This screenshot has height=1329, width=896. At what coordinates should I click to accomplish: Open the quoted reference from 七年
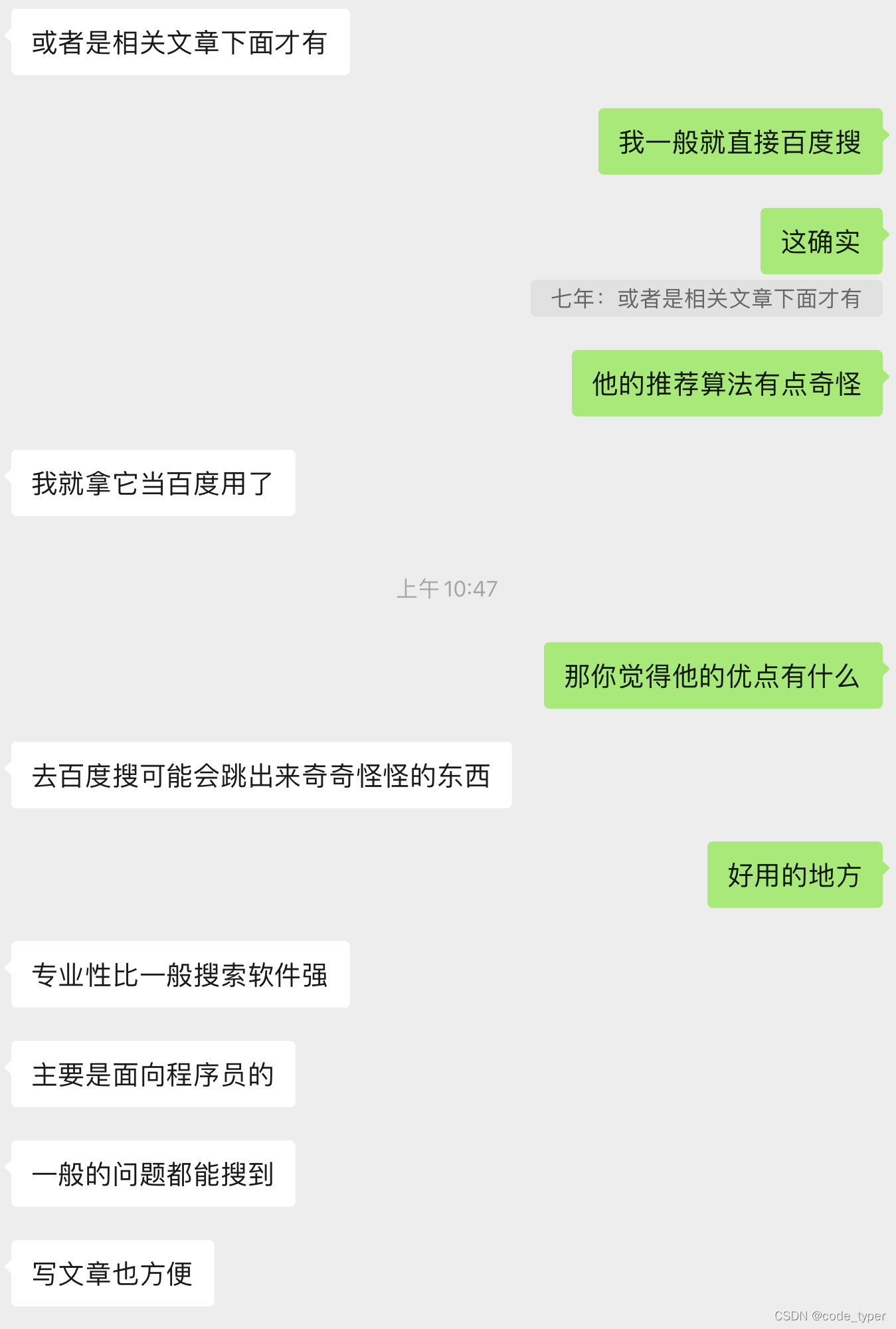pos(705,300)
